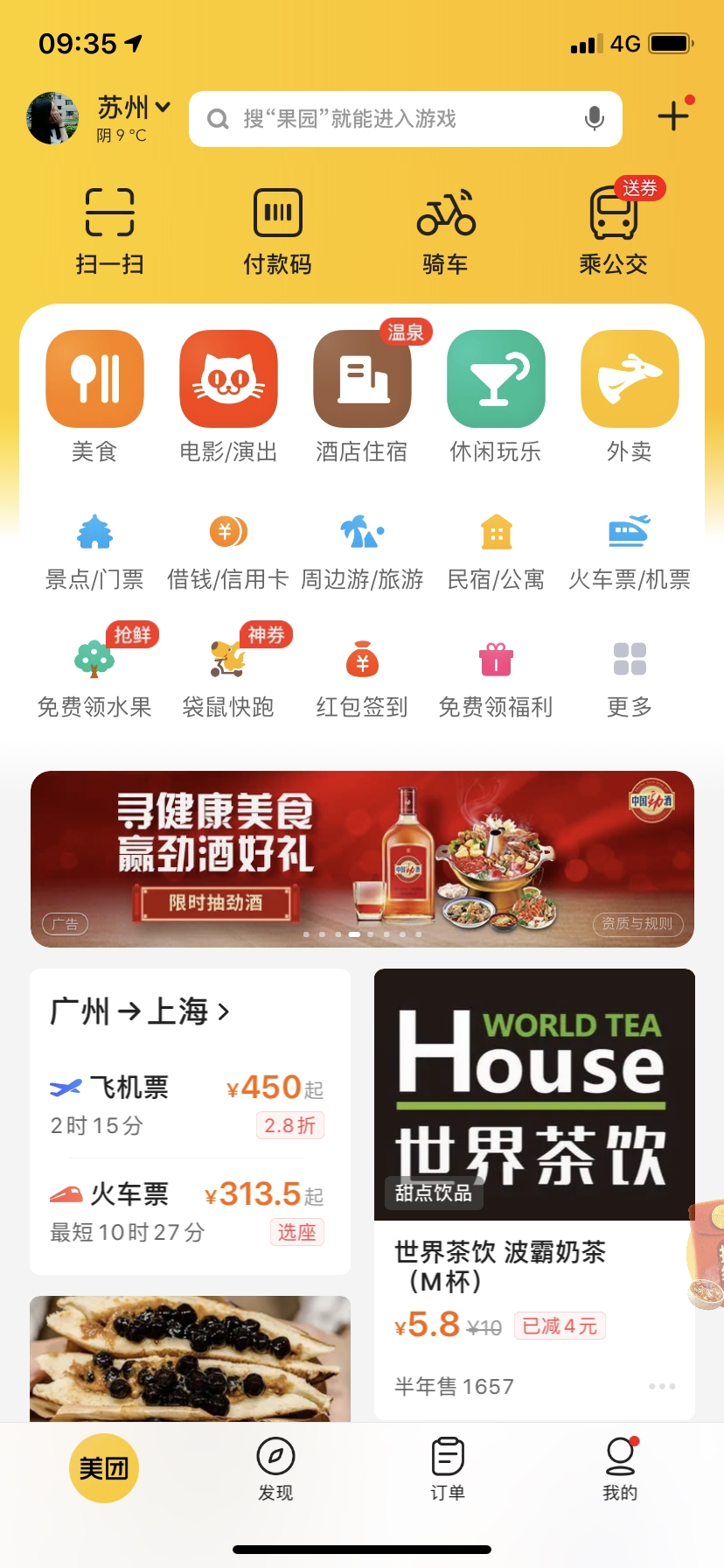Open 美食 food category
This screenshot has width=724, height=1568.
[x=94, y=395]
